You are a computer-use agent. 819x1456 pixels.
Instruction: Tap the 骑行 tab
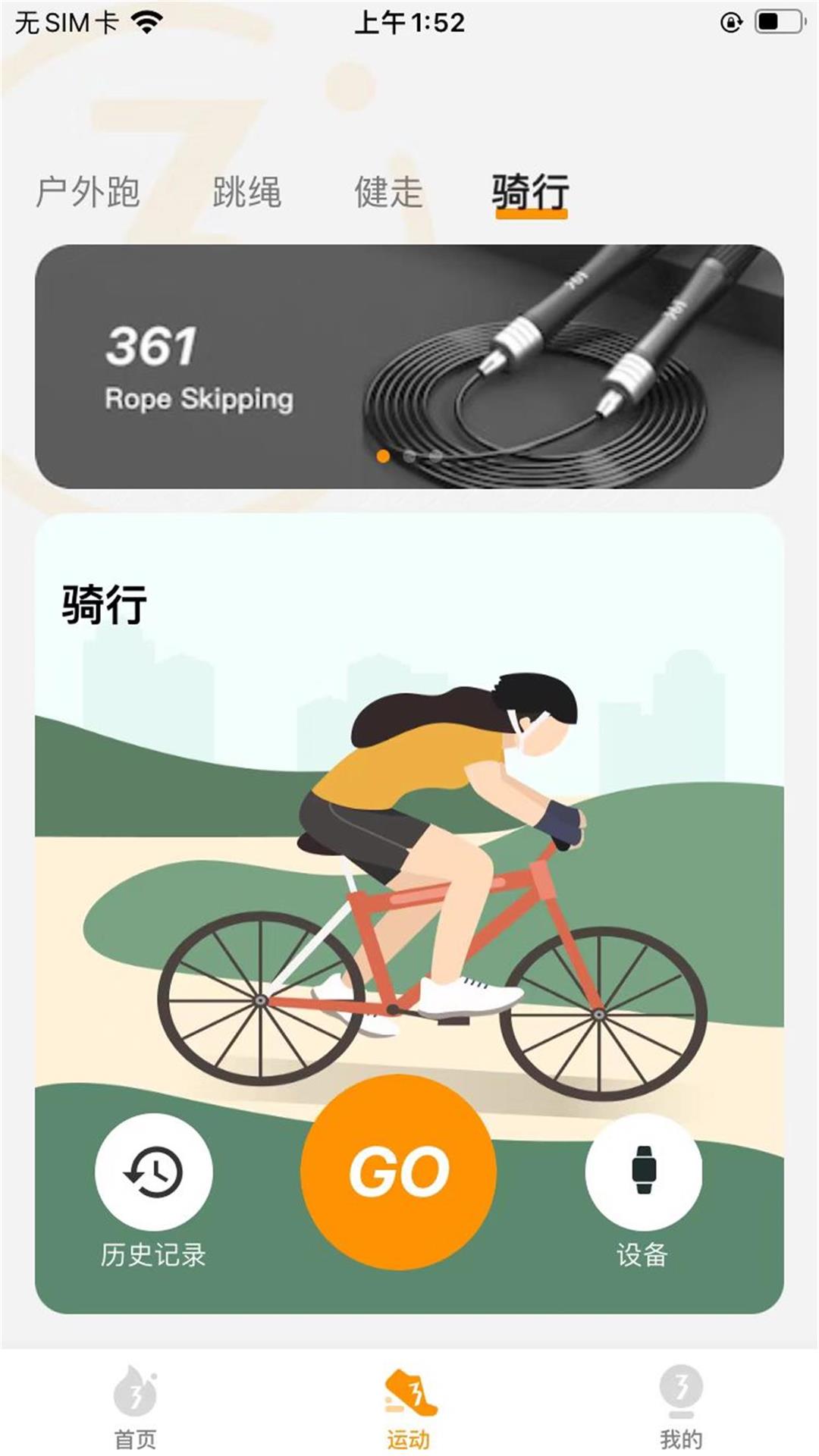pos(530,192)
